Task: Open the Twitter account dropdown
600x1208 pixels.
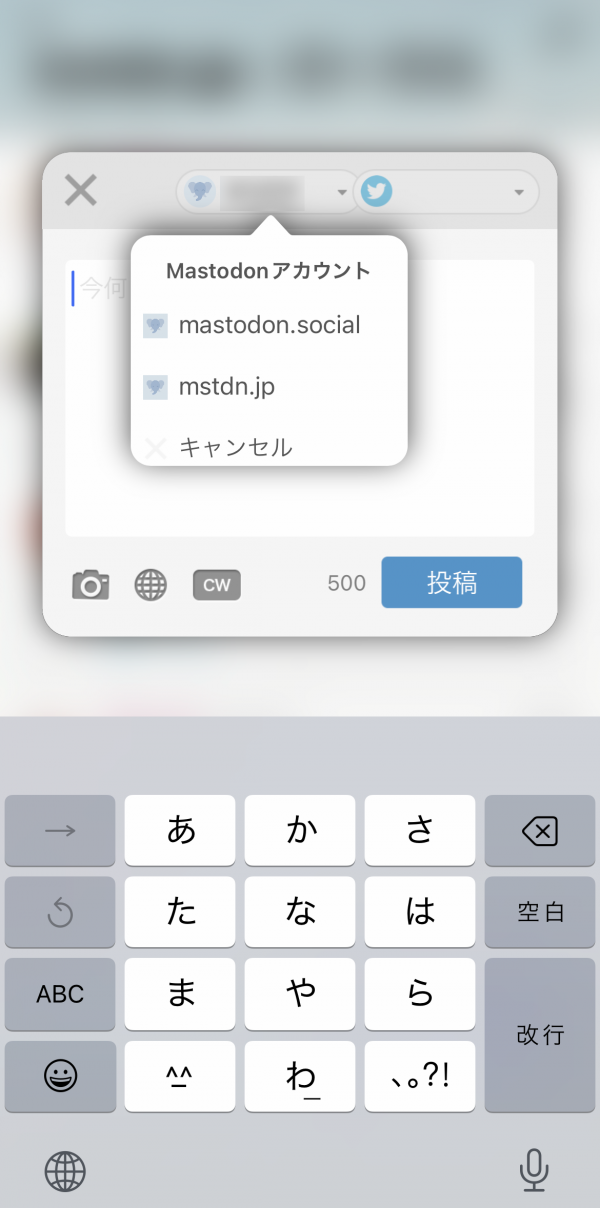Action: coord(446,192)
